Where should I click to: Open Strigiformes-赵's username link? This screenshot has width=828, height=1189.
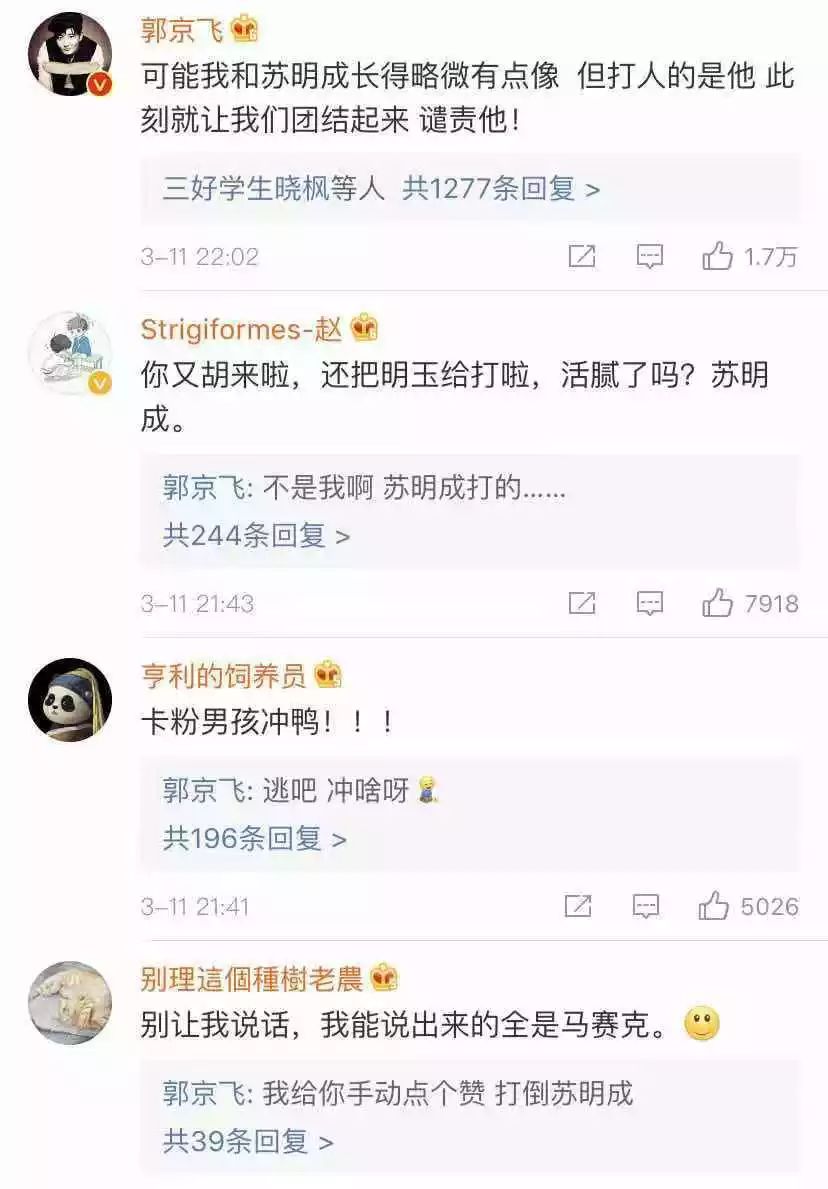point(241,328)
